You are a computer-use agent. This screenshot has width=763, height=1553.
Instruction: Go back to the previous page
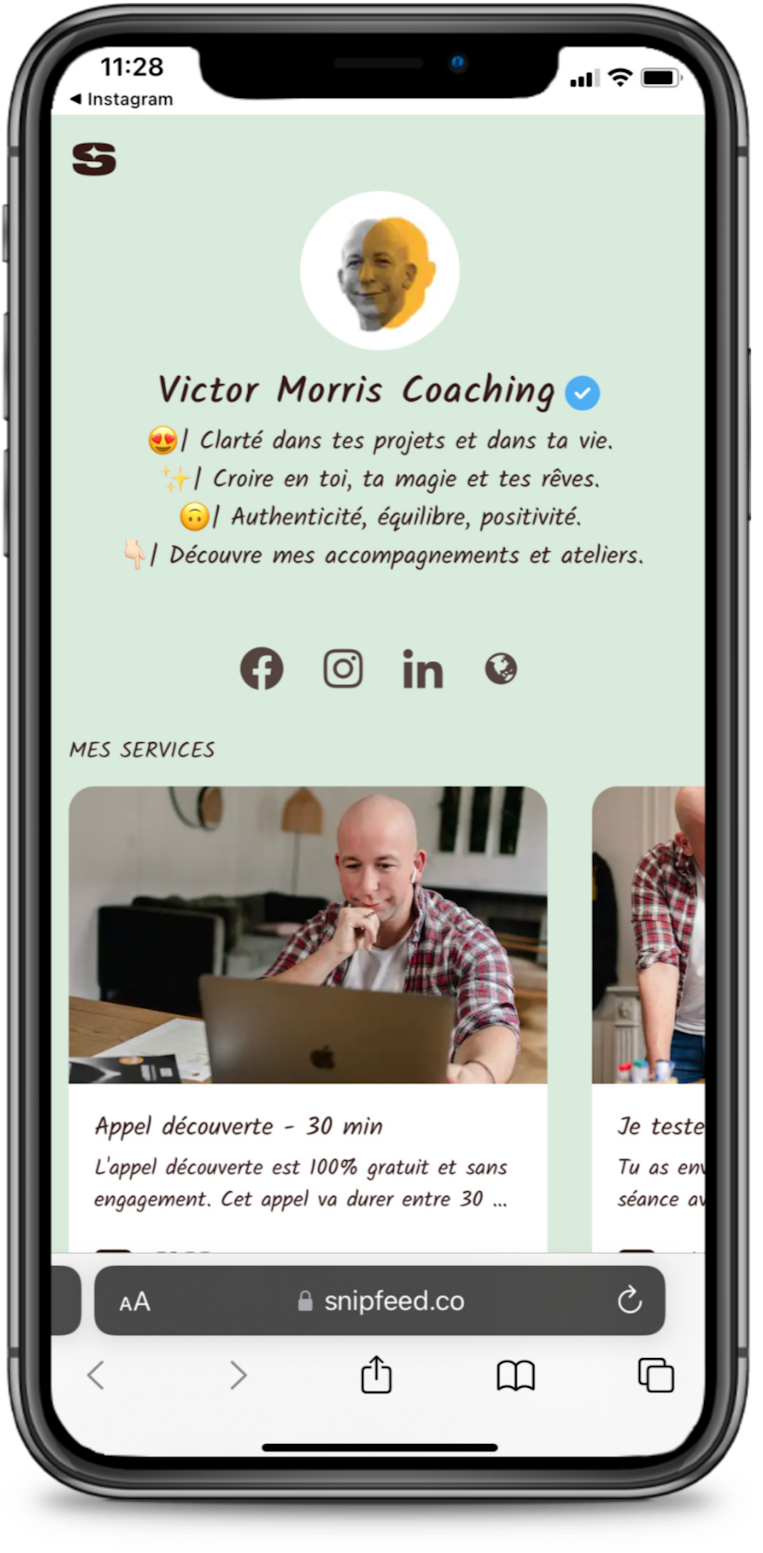(96, 1376)
